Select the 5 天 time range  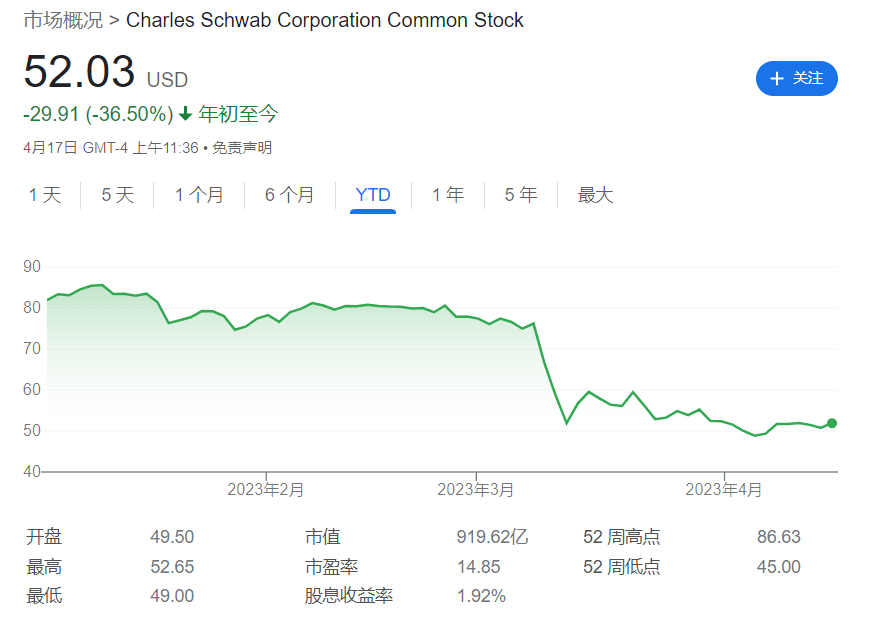[x=117, y=195]
